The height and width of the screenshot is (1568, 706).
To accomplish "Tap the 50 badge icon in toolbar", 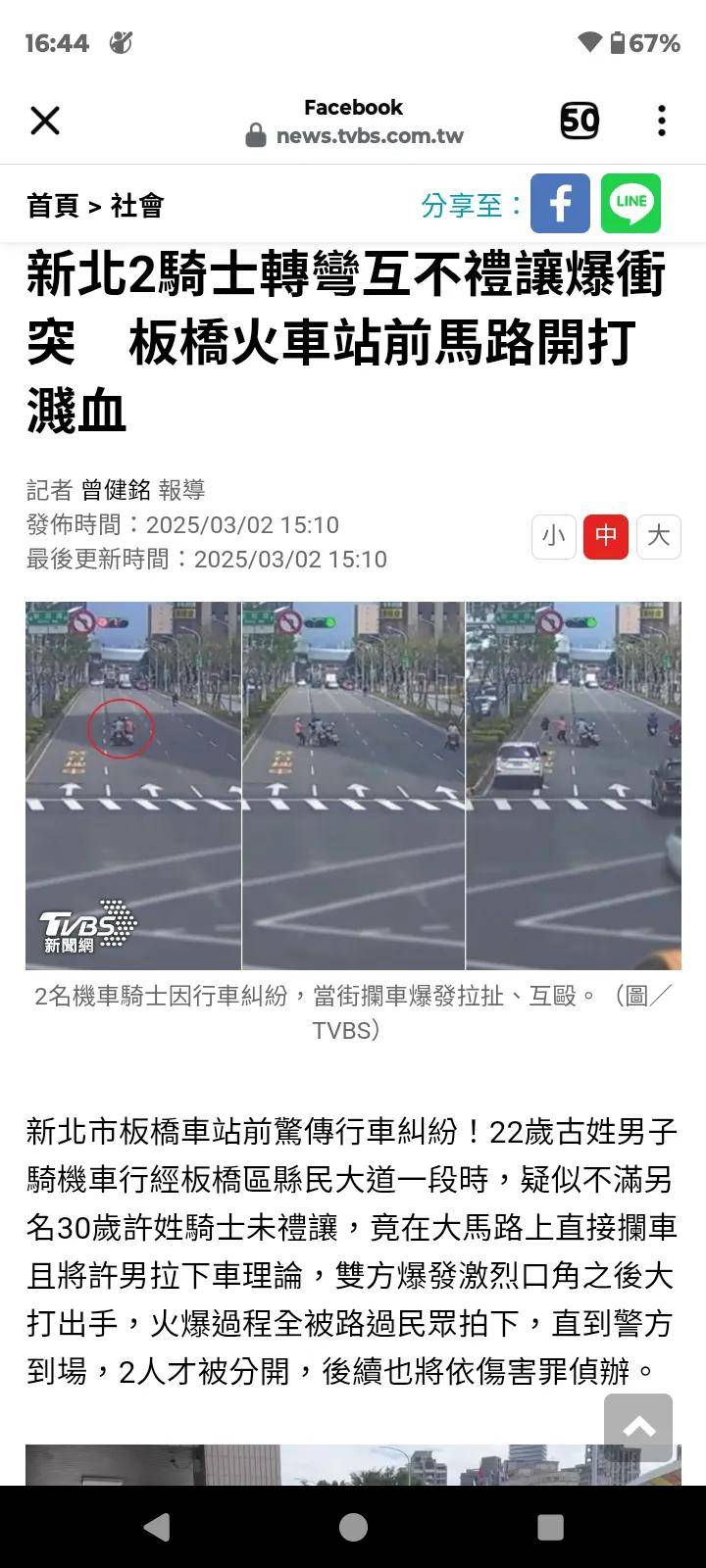I will tap(580, 122).
